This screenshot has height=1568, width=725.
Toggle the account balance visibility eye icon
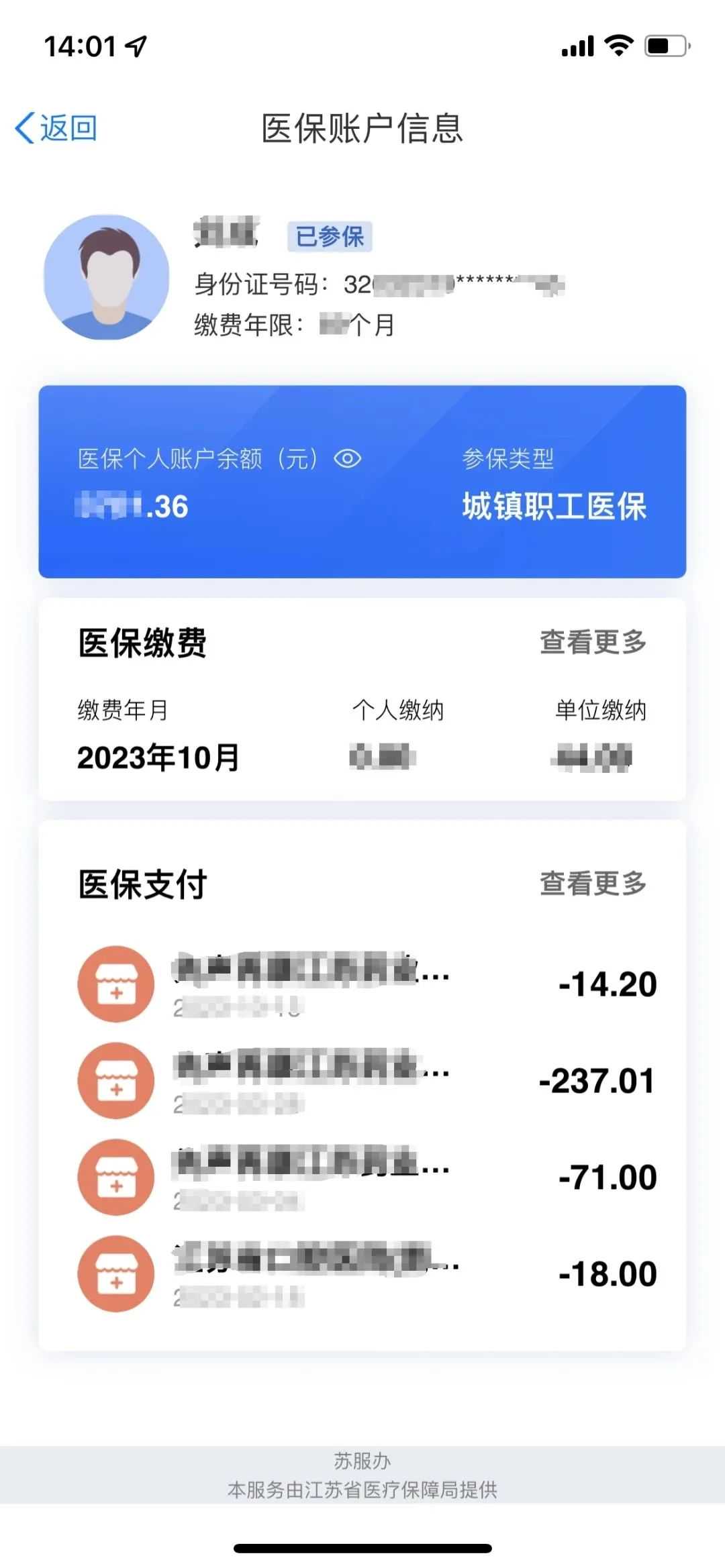click(348, 459)
